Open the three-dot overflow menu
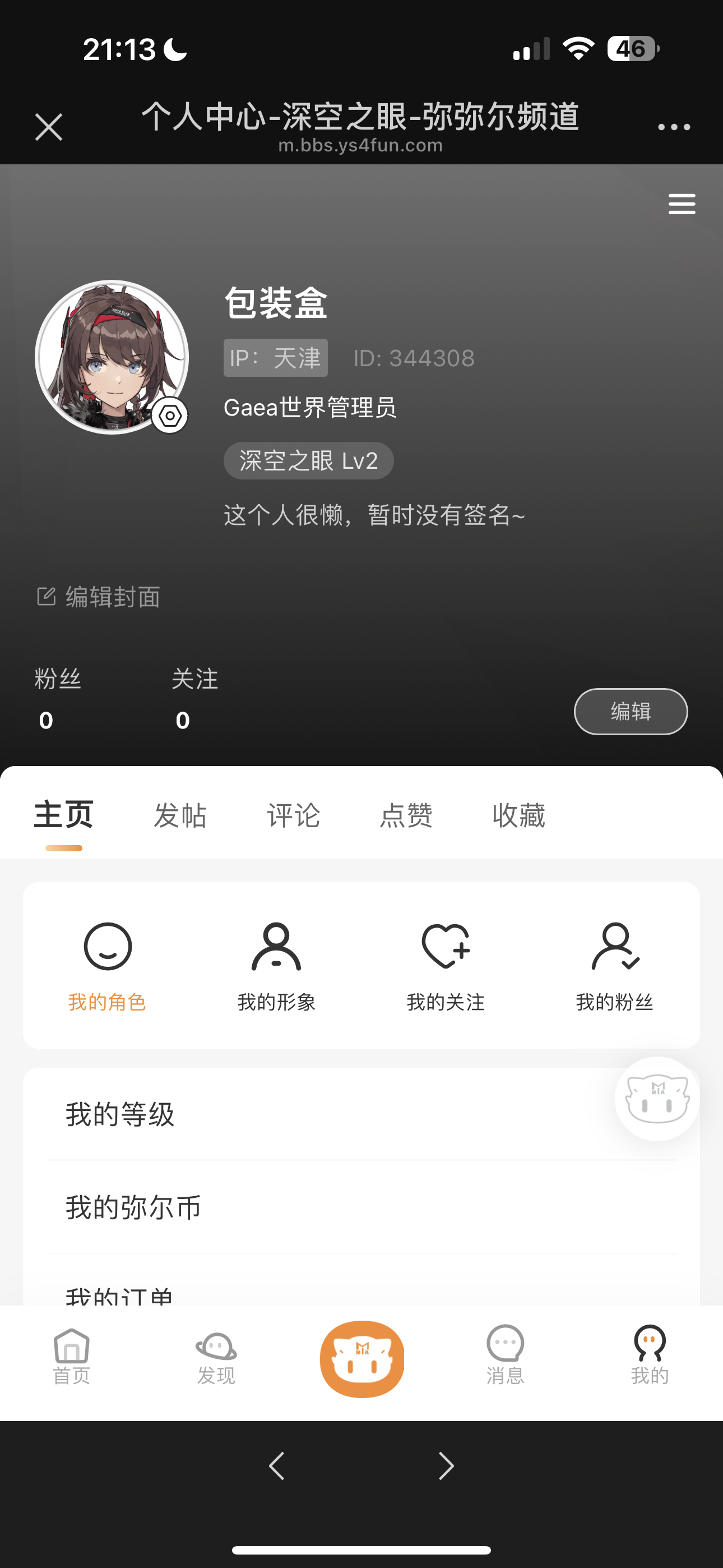 pos(674,127)
